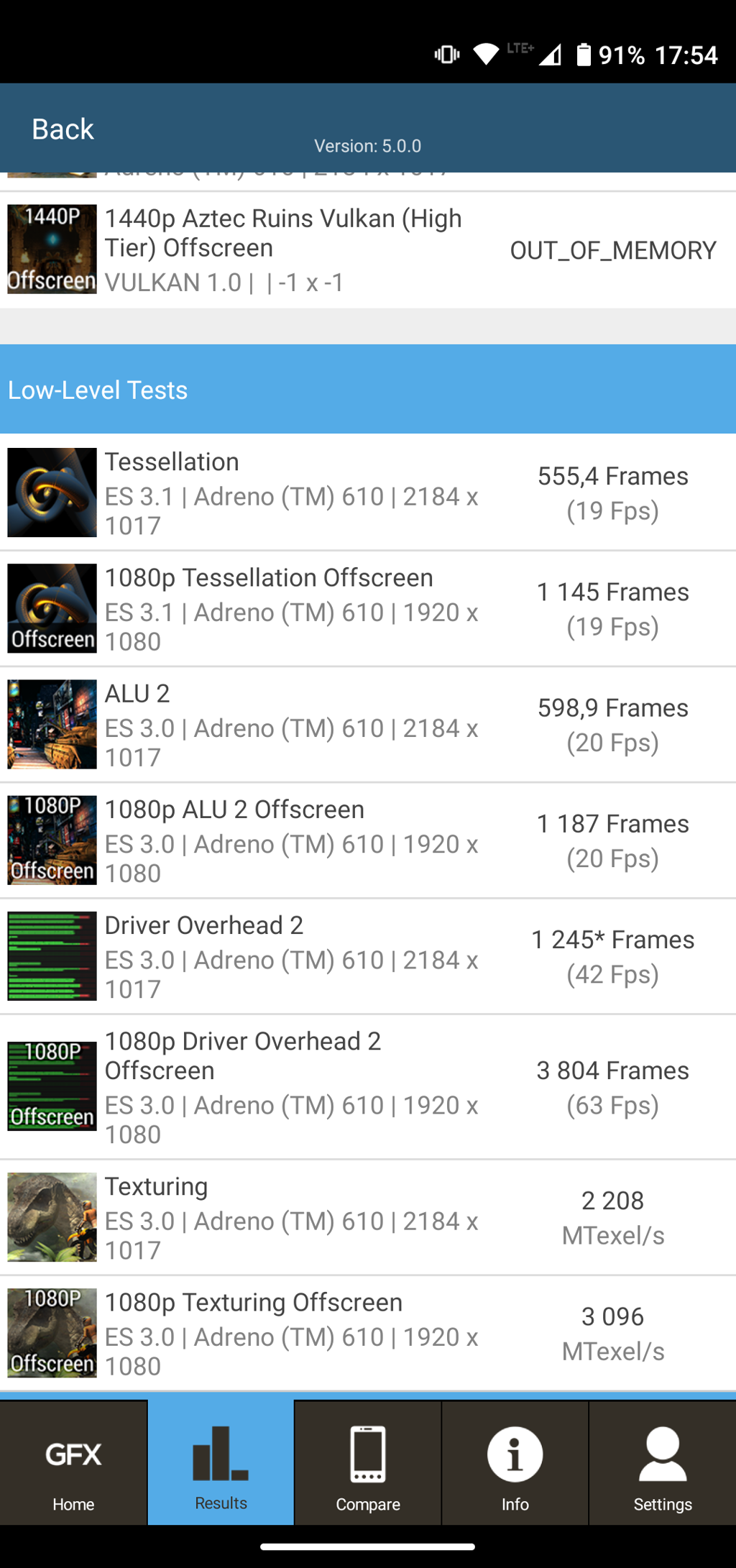Tap the Back button

tap(63, 129)
